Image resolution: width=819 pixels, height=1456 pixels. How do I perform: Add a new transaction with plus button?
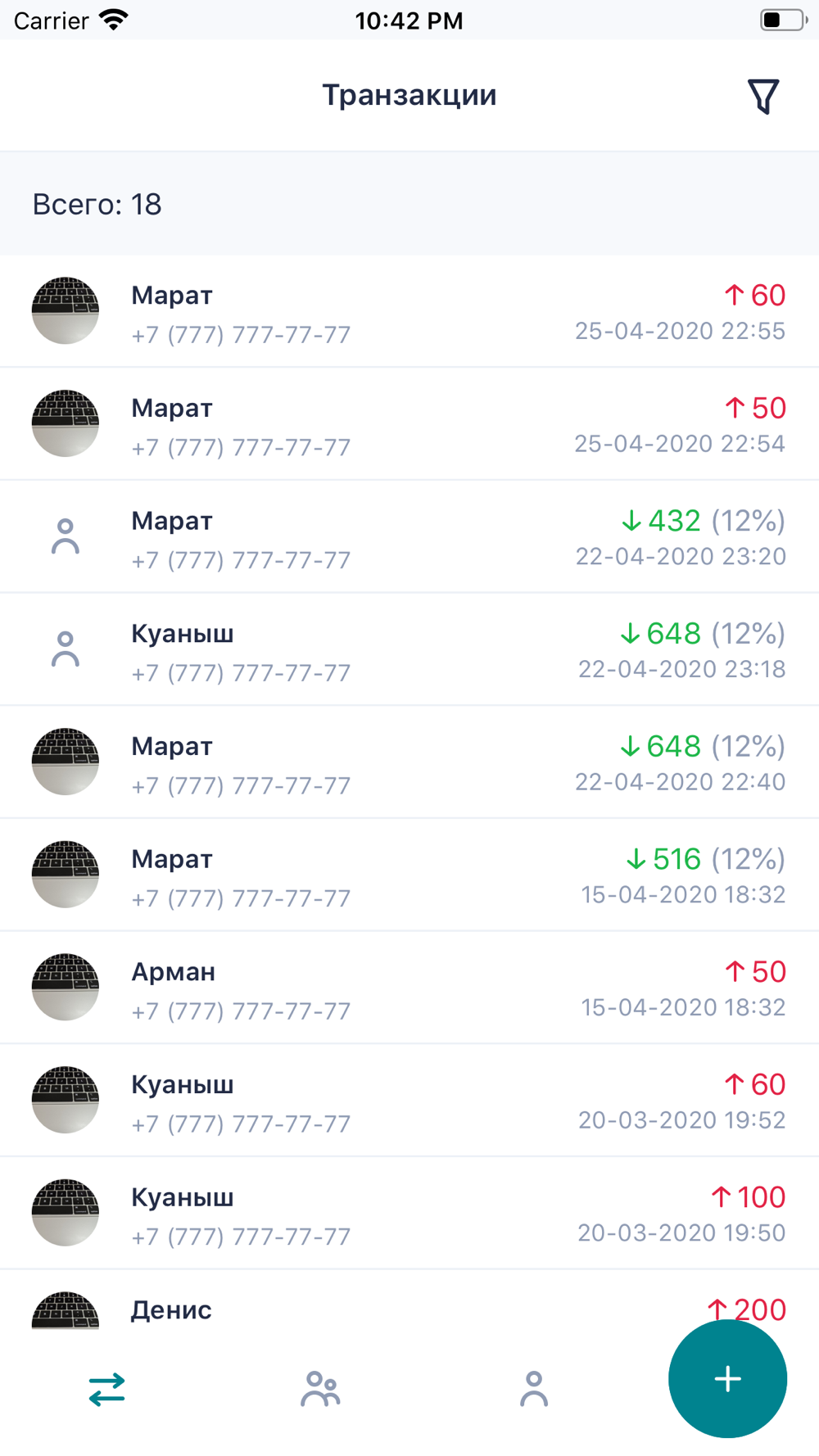click(727, 1379)
